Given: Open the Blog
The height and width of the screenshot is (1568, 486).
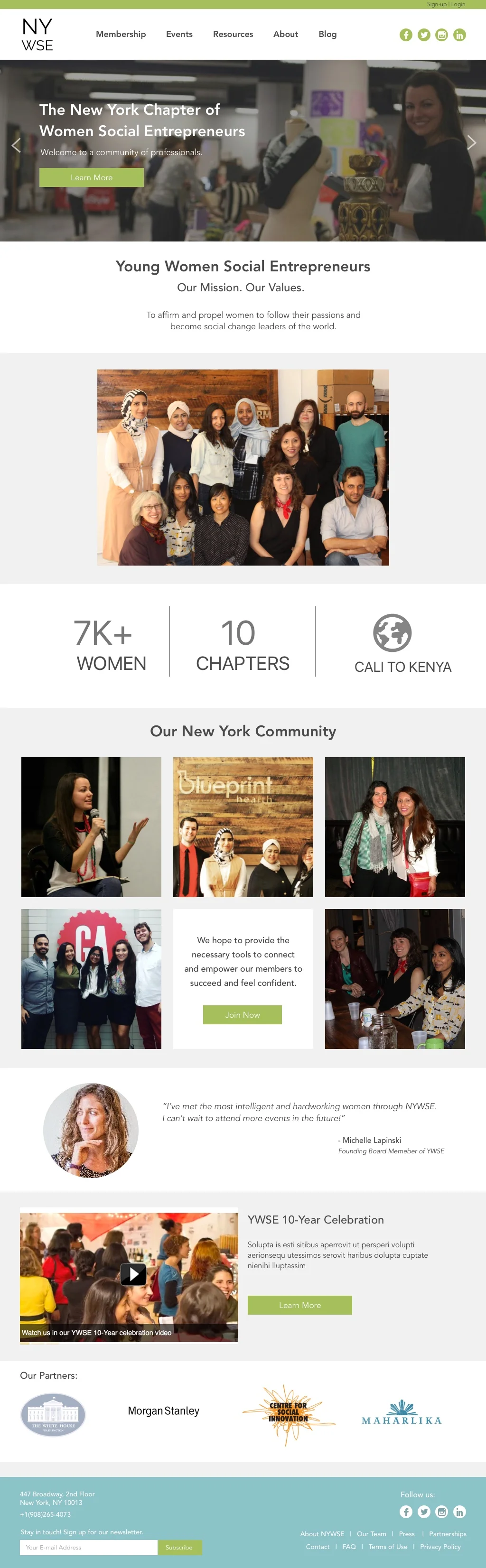Looking at the screenshot, I should pyautogui.click(x=327, y=34).
